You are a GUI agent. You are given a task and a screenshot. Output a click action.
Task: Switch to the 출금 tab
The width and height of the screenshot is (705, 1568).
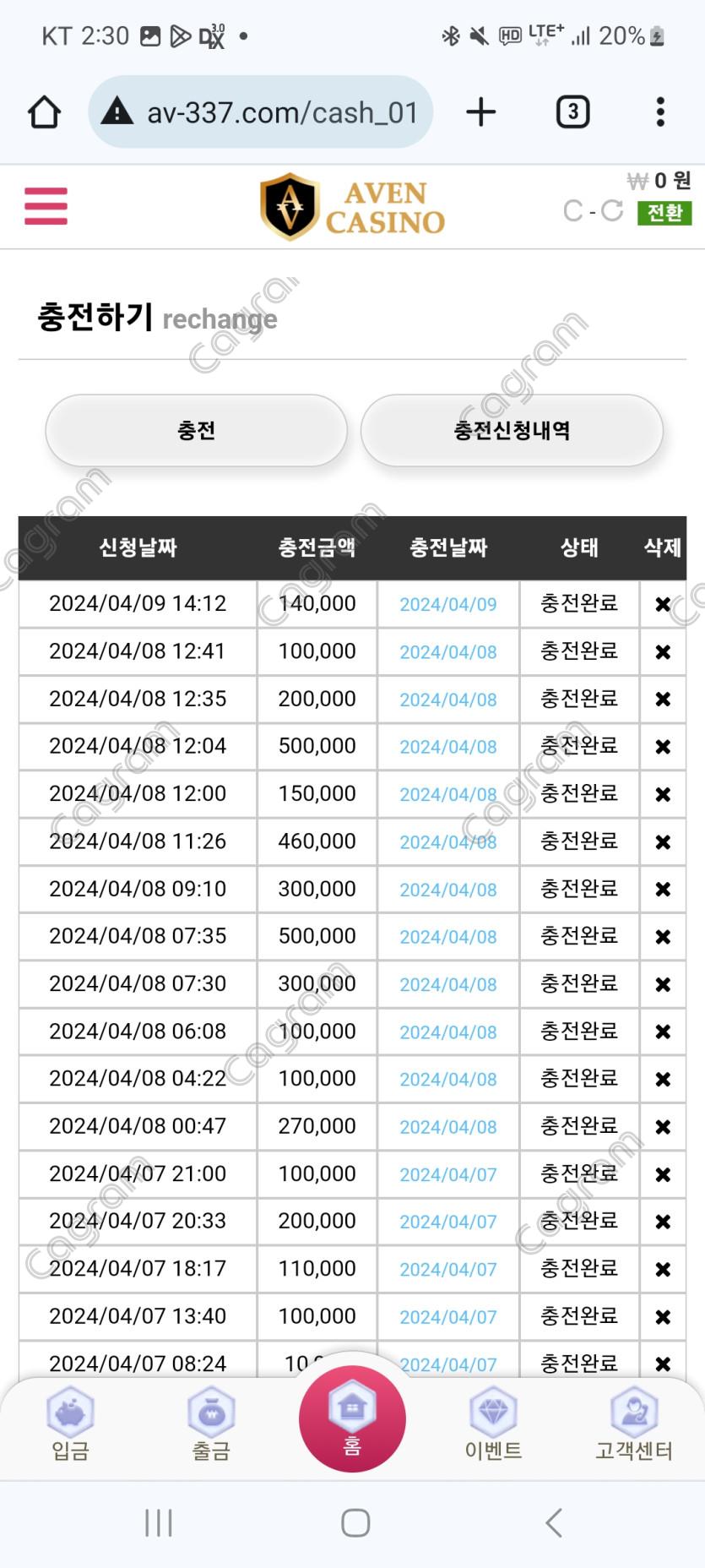coord(211,1424)
